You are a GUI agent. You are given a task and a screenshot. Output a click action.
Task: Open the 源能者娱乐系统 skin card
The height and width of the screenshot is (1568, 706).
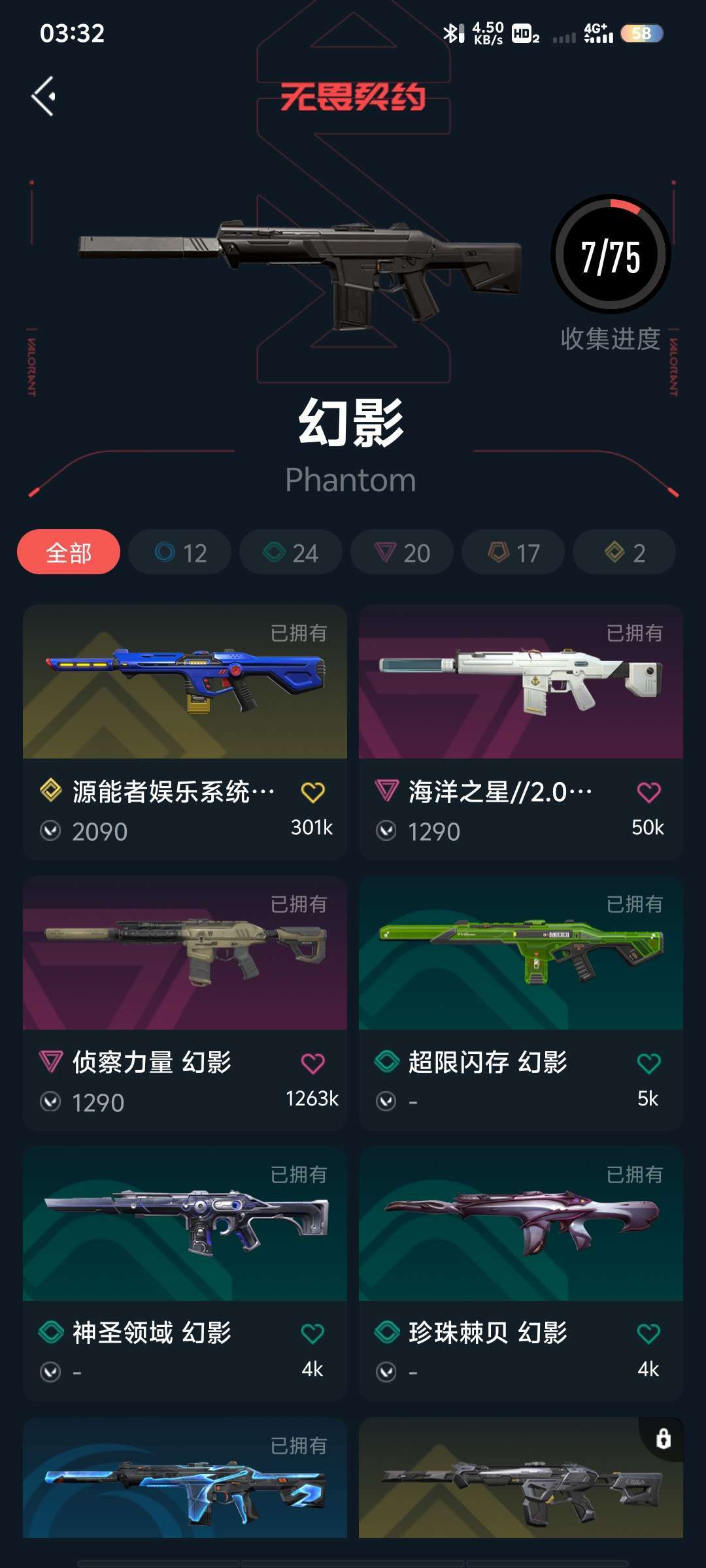185,732
